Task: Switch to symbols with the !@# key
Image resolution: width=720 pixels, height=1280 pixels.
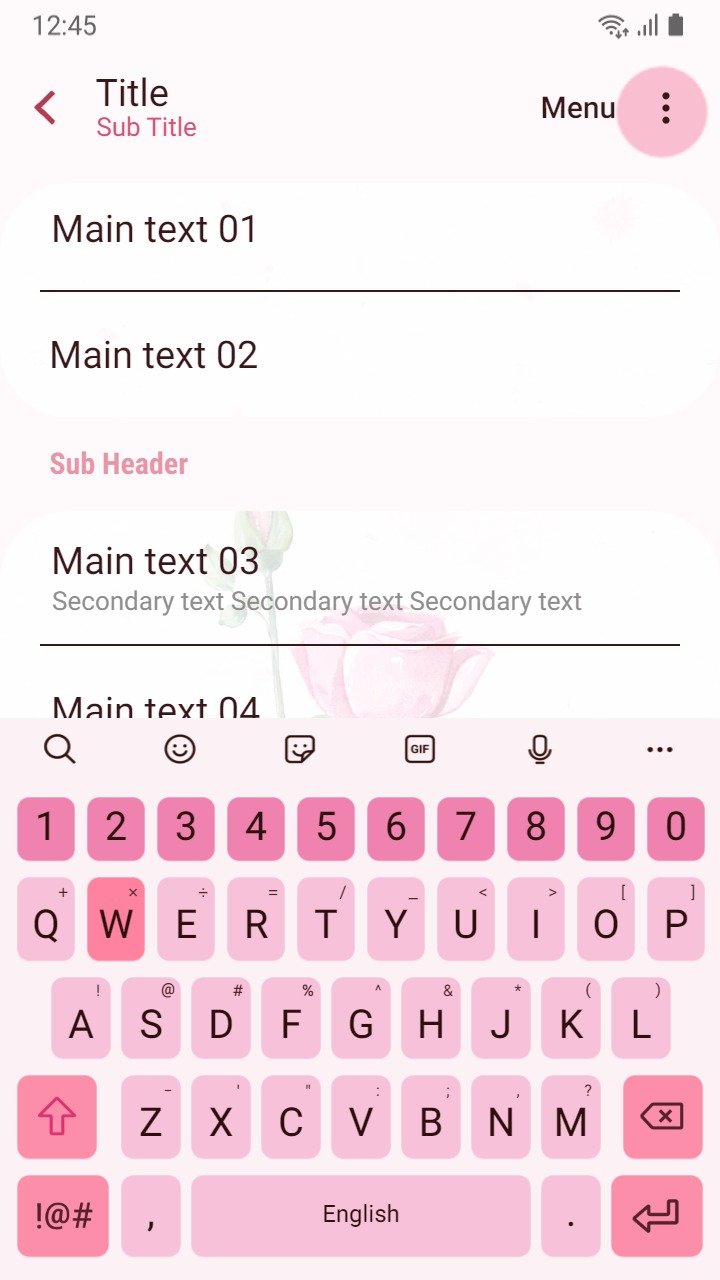Action: [x=63, y=1216]
